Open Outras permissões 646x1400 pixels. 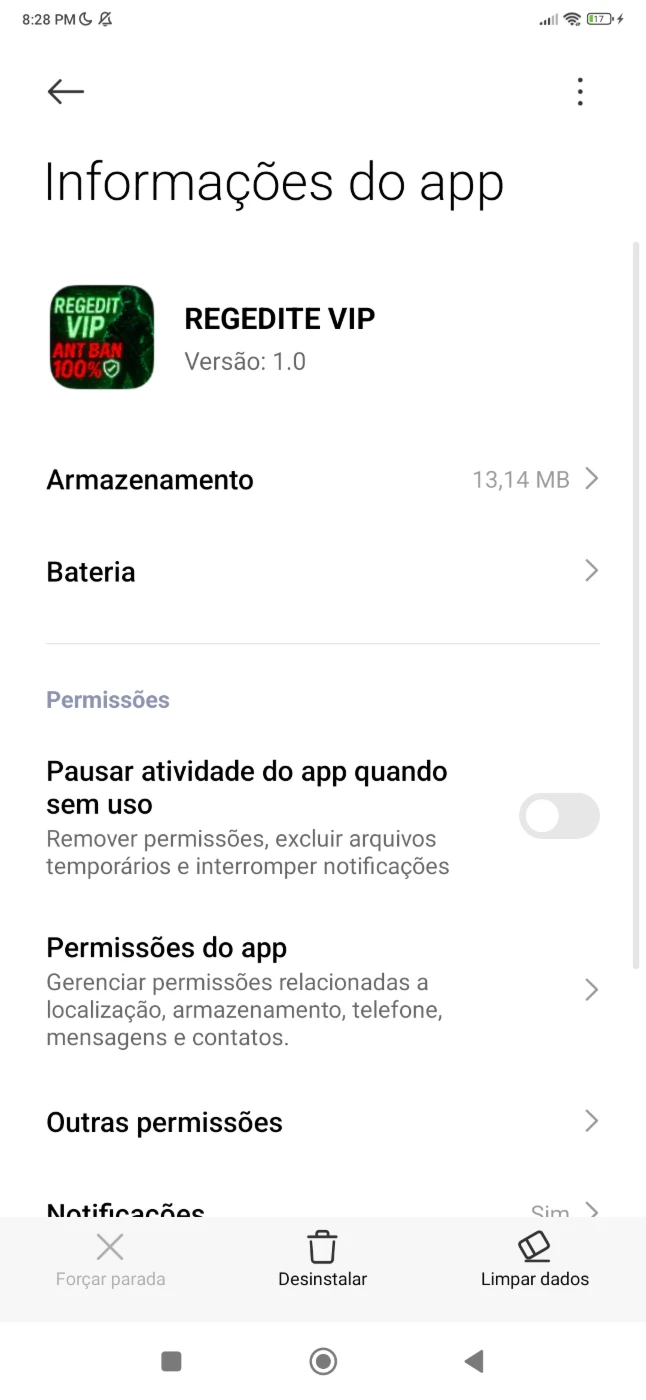click(x=323, y=1122)
